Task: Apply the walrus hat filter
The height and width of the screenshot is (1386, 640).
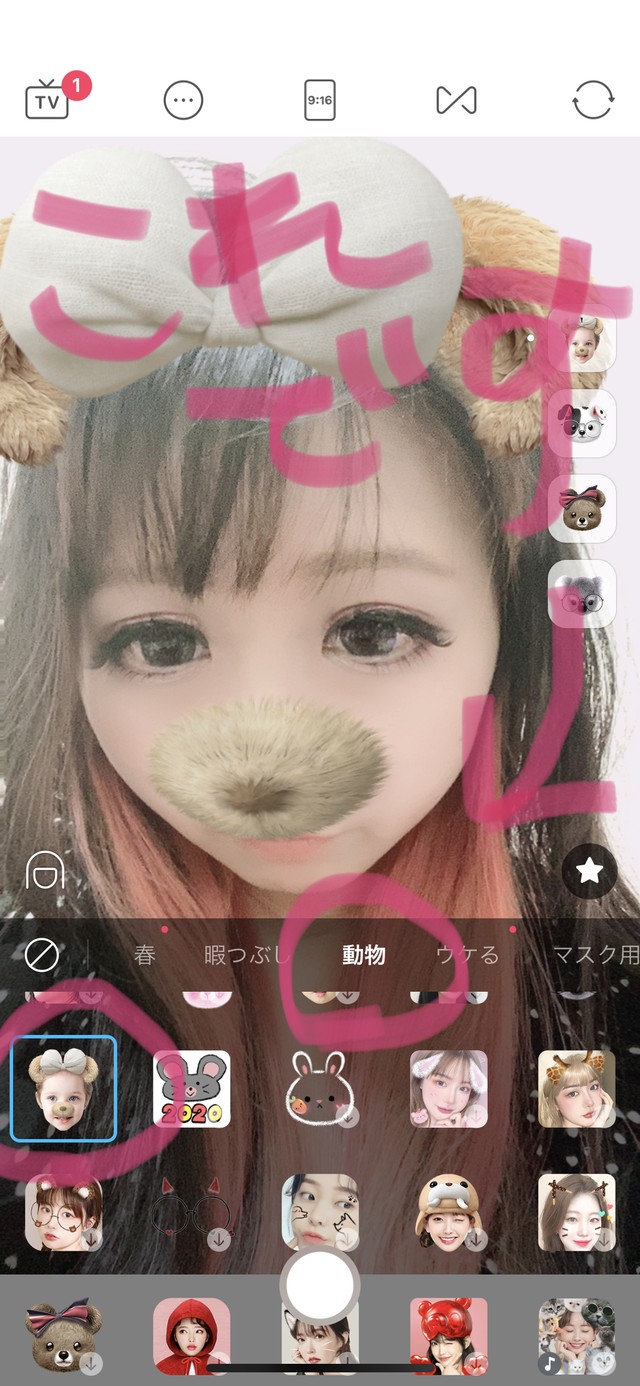Action: coord(449,1212)
